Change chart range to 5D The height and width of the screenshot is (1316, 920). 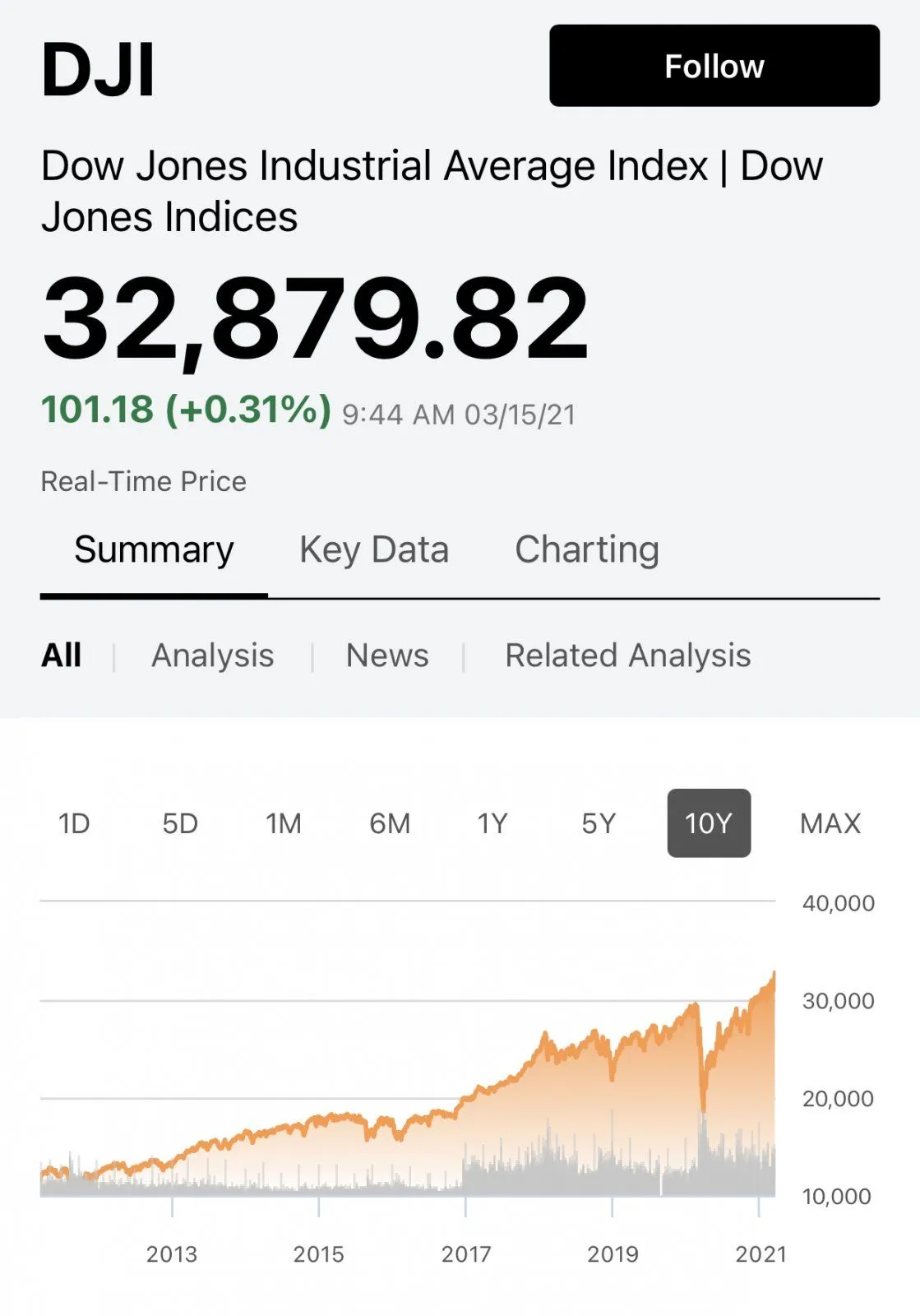(180, 823)
